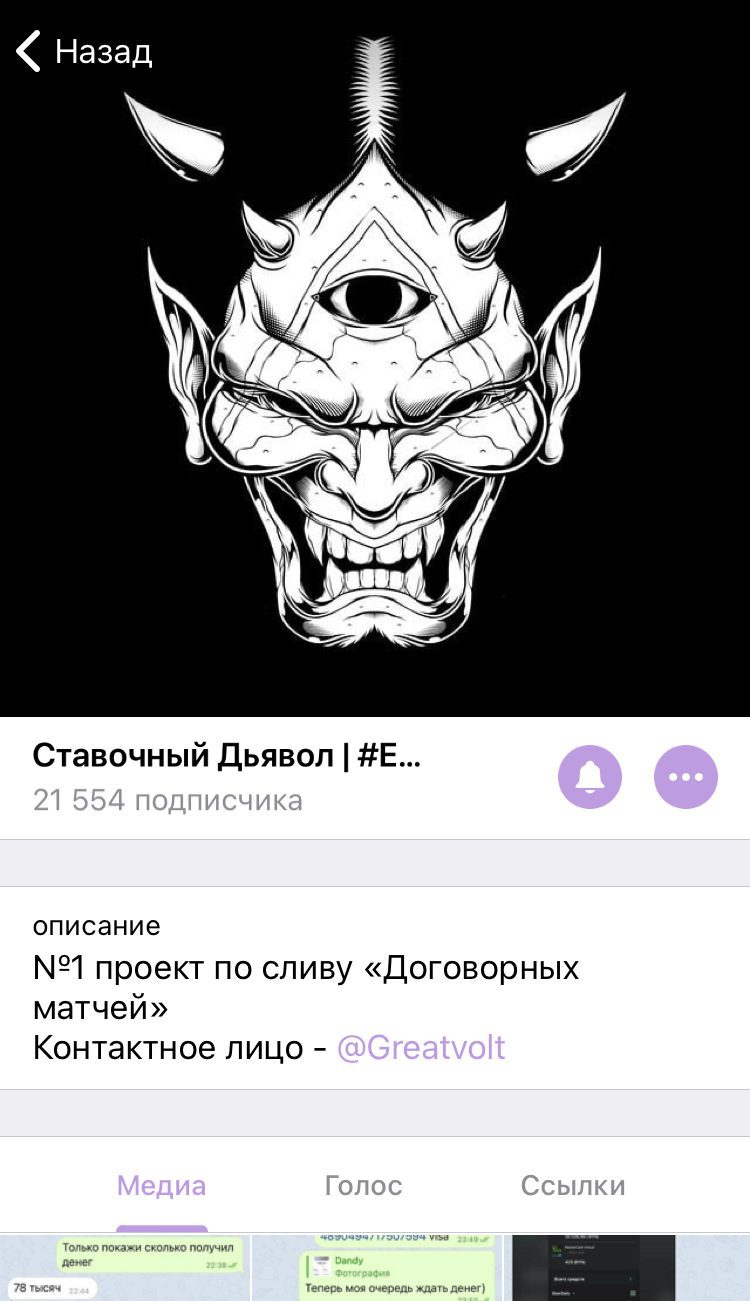Open the Ссылки tab
750x1301 pixels.
(x=571, y=1185)
